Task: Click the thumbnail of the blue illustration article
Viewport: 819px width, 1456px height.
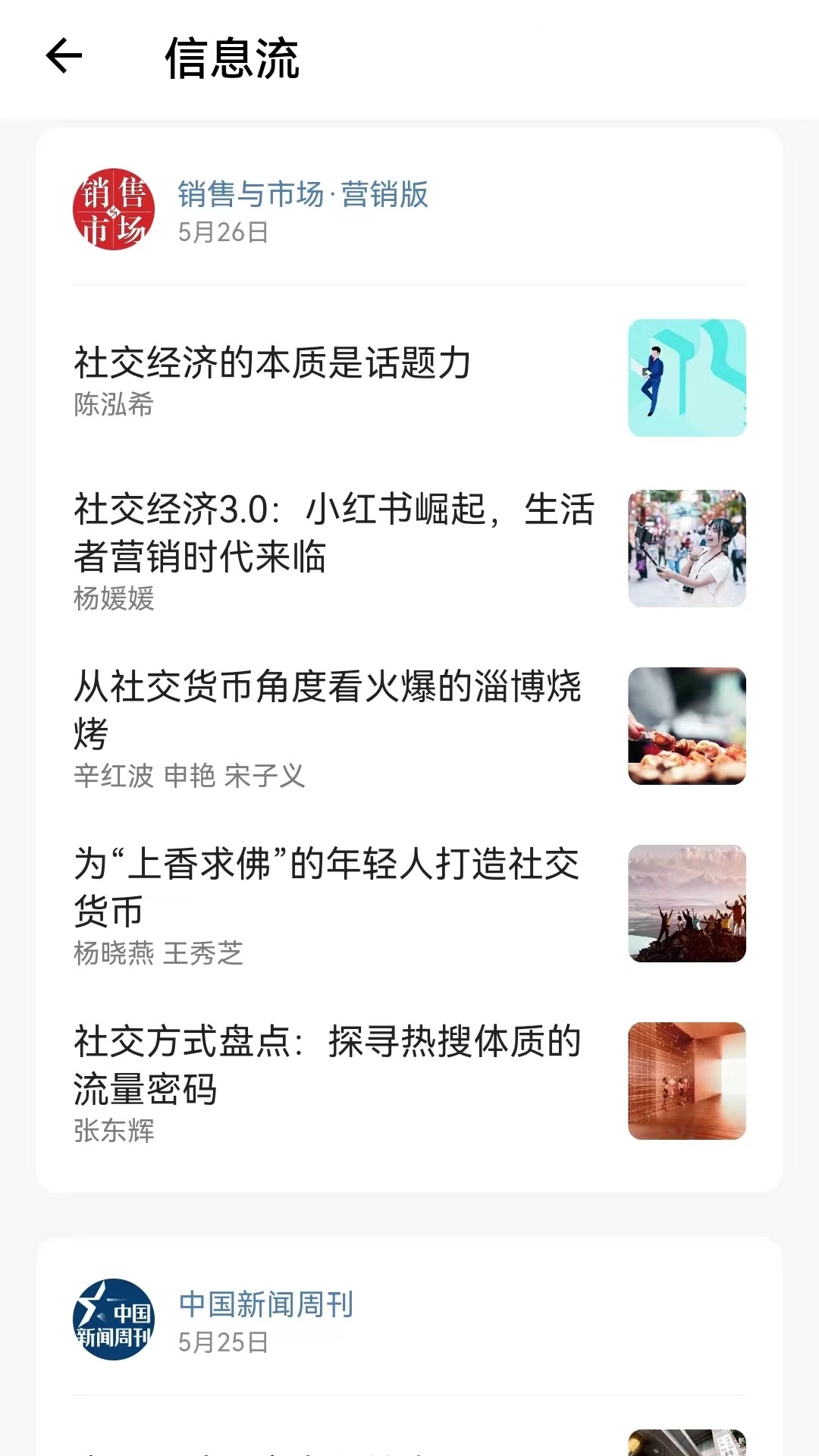Action: [x=686, y=378]
